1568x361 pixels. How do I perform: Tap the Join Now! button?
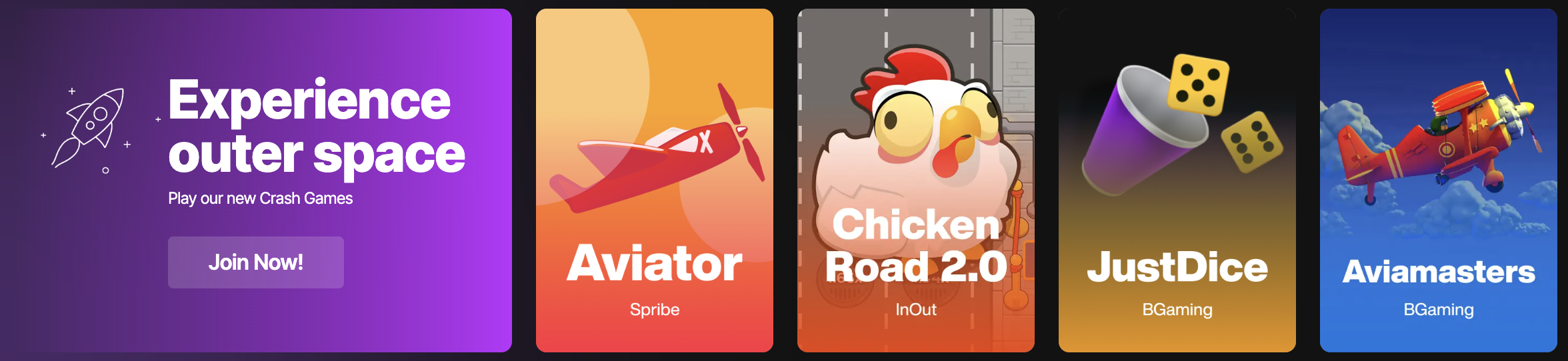click(255, 262)
